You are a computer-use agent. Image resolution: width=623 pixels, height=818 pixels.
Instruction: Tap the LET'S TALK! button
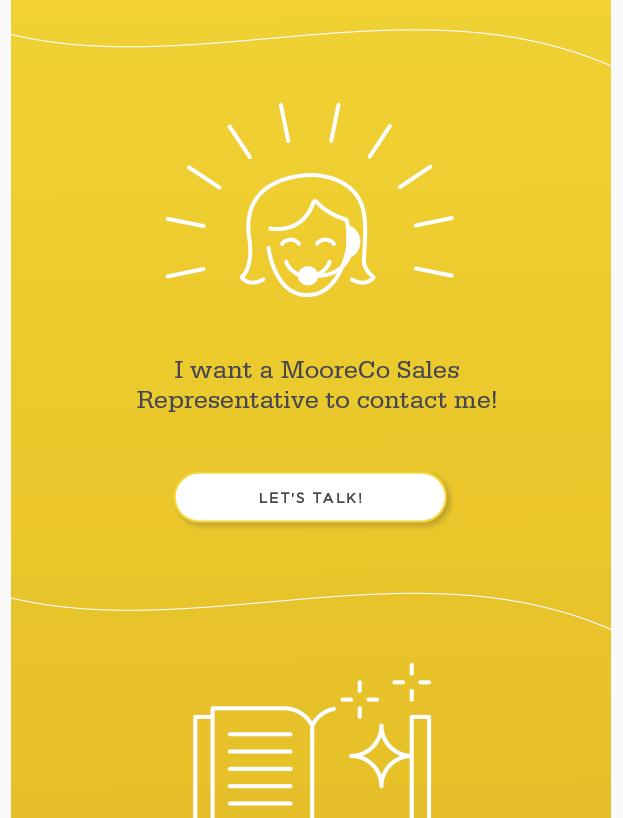(x=310, y=497)
